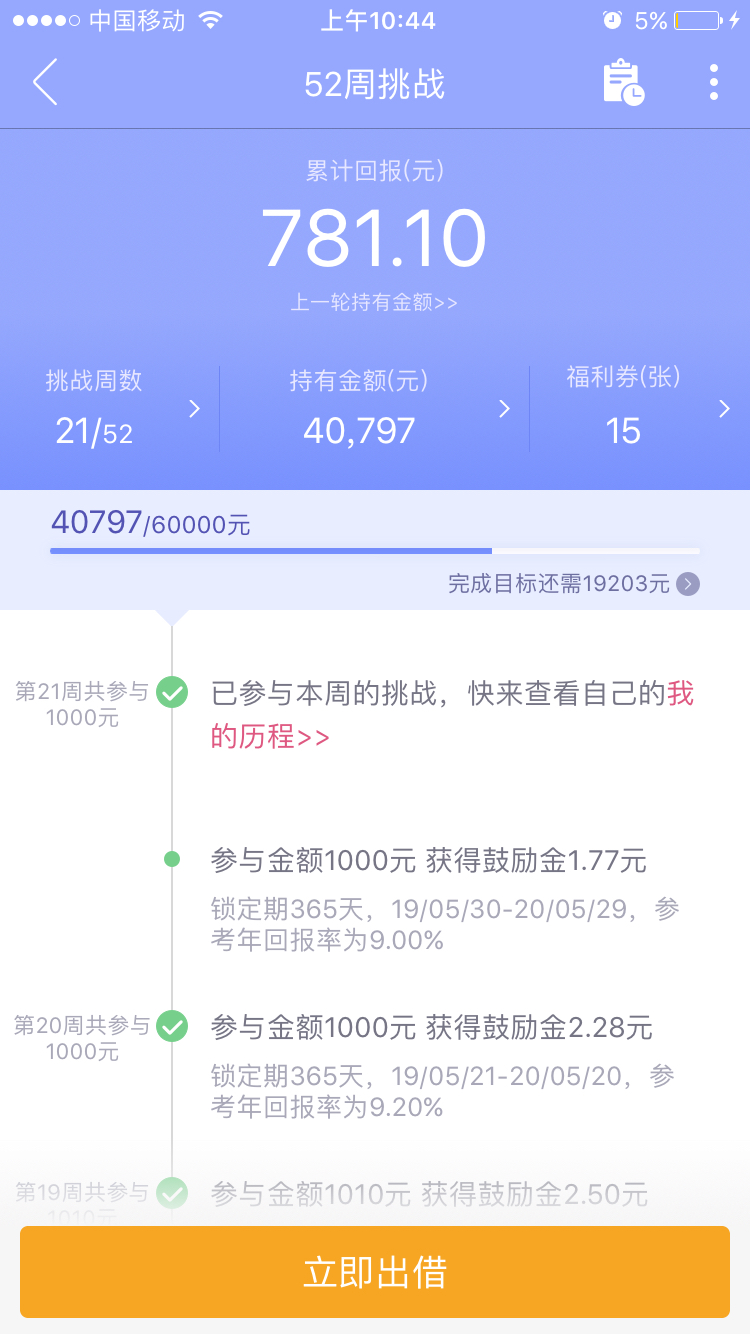Open 持有金额 40,797 details
750x1334 pixels.
(374, 408)
